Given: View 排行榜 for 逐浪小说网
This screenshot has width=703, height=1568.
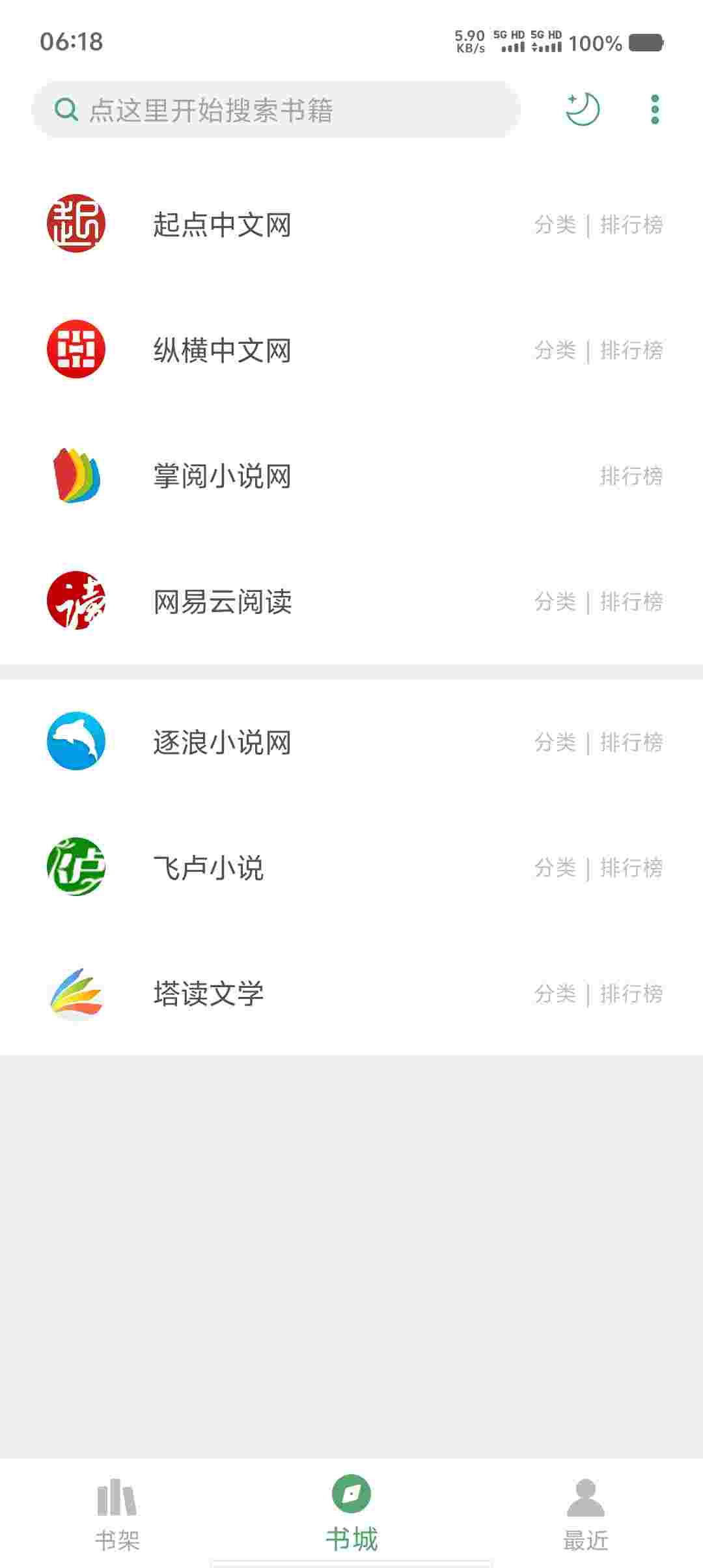Looking at the screenshot, I should click(631, 742).
